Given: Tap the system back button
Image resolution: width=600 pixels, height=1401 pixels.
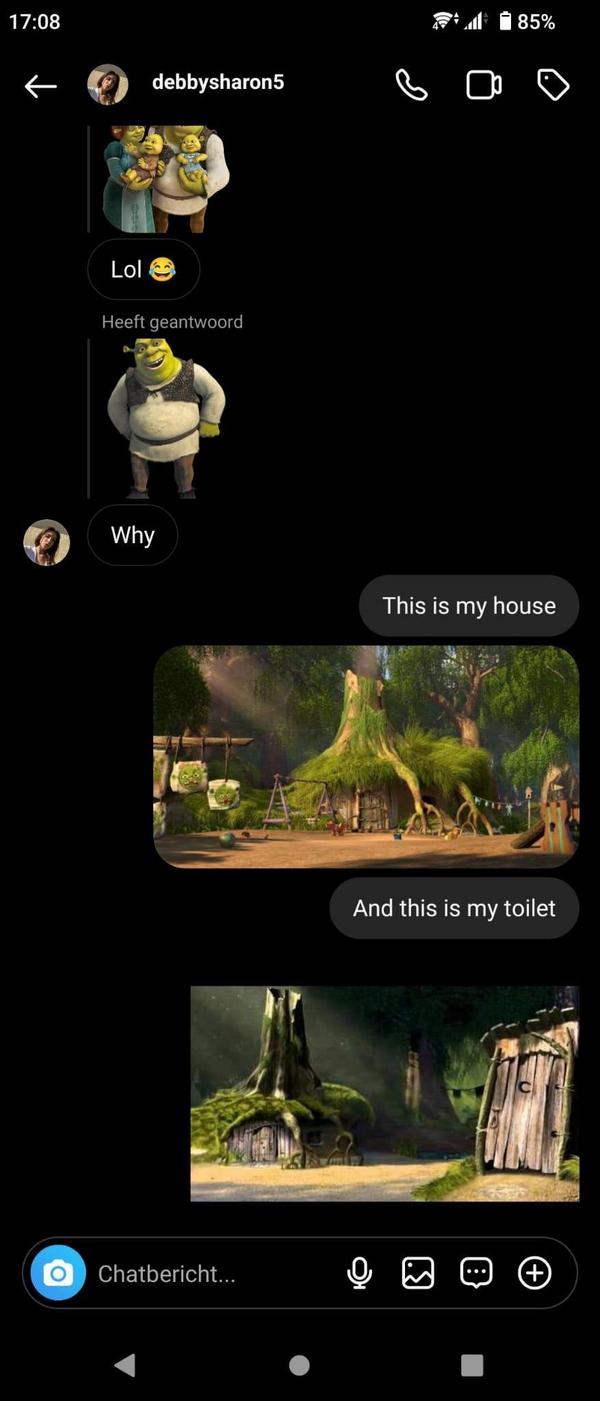Looking at the screenshot, I should point(125,1365).
